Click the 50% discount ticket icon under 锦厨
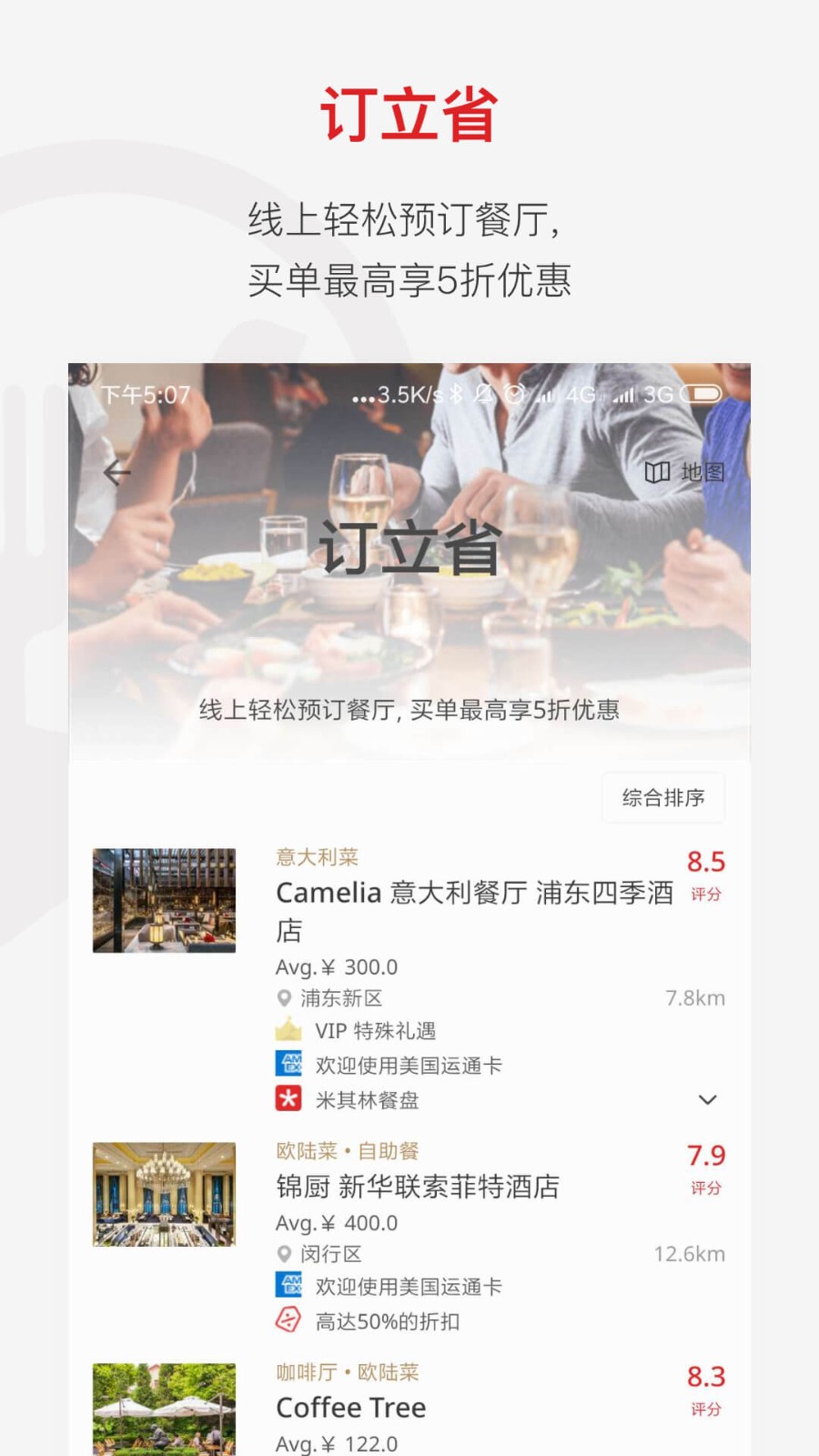 (287, 1321)
